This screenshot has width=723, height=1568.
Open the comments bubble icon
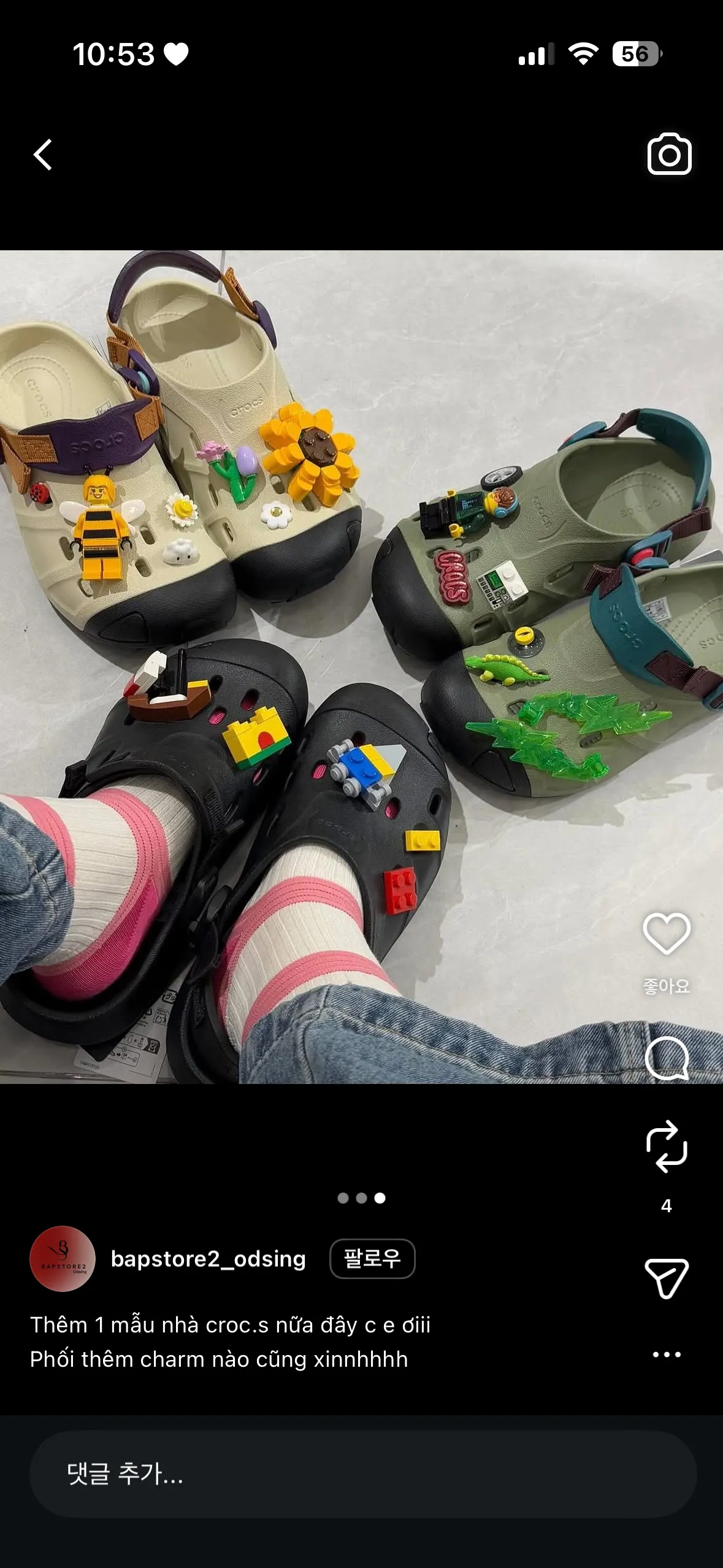tap(667, 1058)
